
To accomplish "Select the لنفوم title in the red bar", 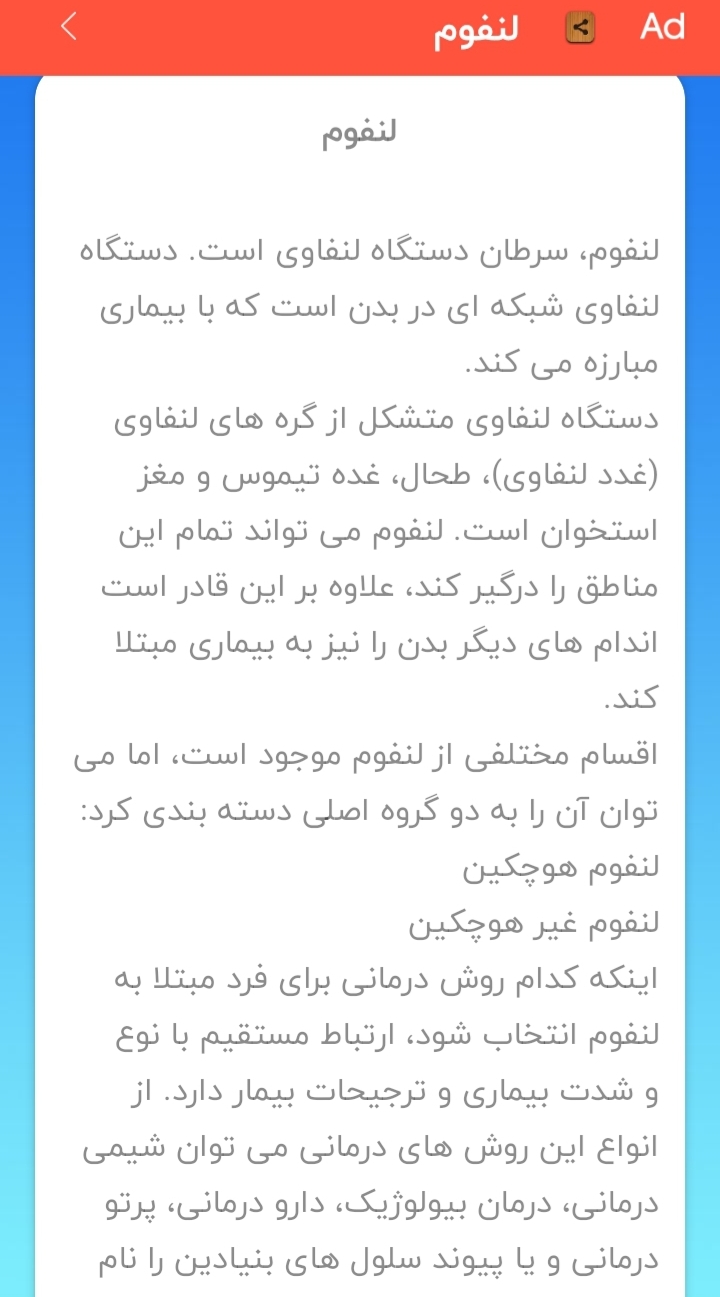I will pyautogui.click(x=478, y=27).
